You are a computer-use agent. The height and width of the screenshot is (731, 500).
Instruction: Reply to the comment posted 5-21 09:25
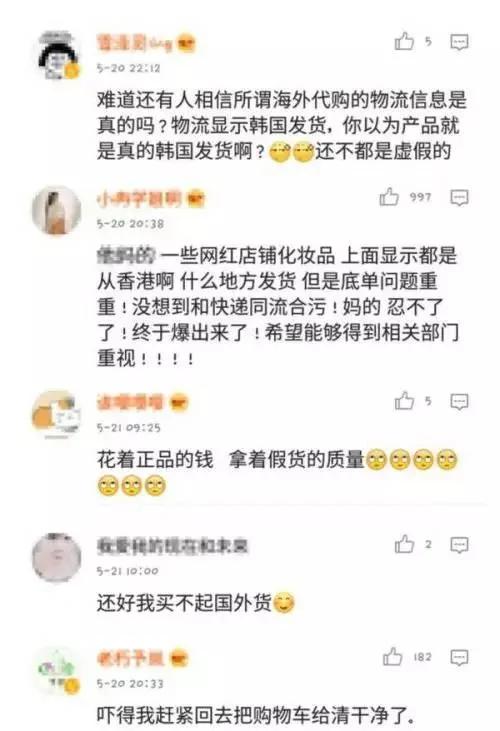click(x=459, y=402)
